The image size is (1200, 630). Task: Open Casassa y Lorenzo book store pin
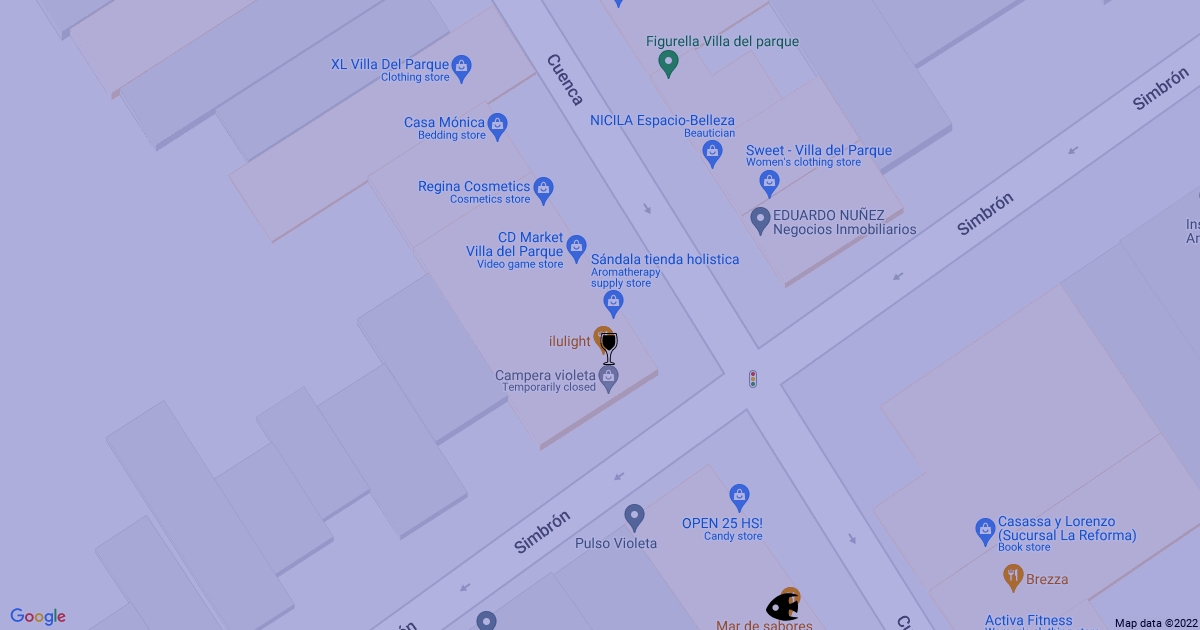point(984,528)
